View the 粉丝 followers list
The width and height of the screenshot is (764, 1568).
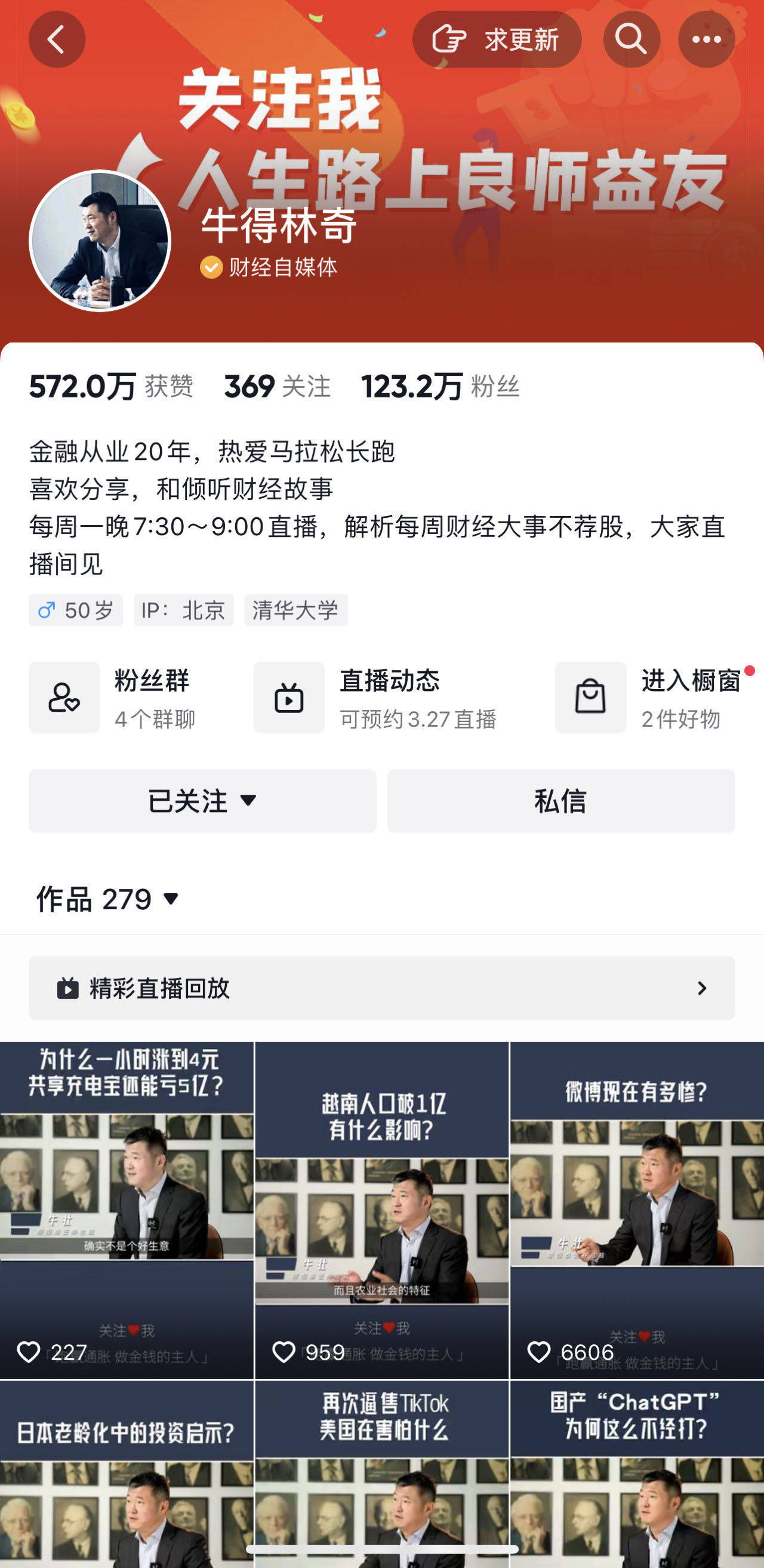click(440, 387)
